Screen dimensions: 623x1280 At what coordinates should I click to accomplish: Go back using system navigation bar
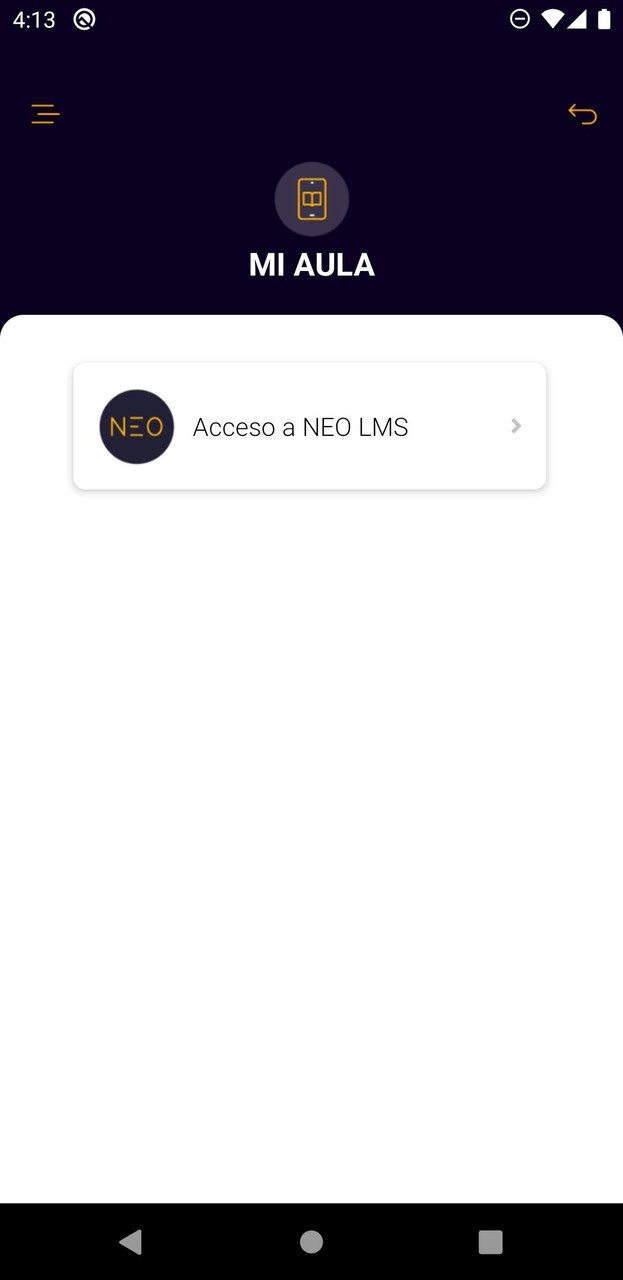pyautogui.click(x=131, y=1242)
